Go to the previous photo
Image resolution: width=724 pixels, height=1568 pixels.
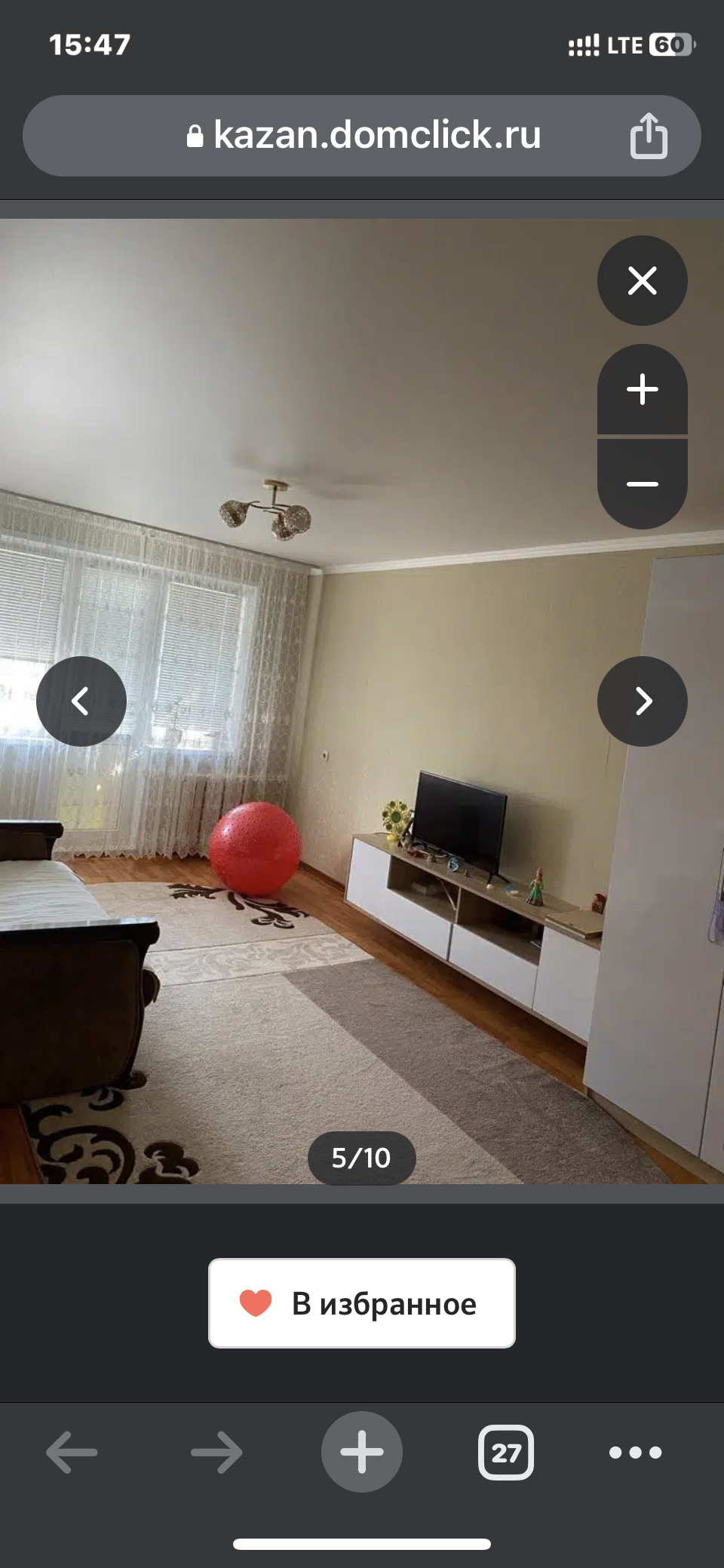(x=81, y=701)
